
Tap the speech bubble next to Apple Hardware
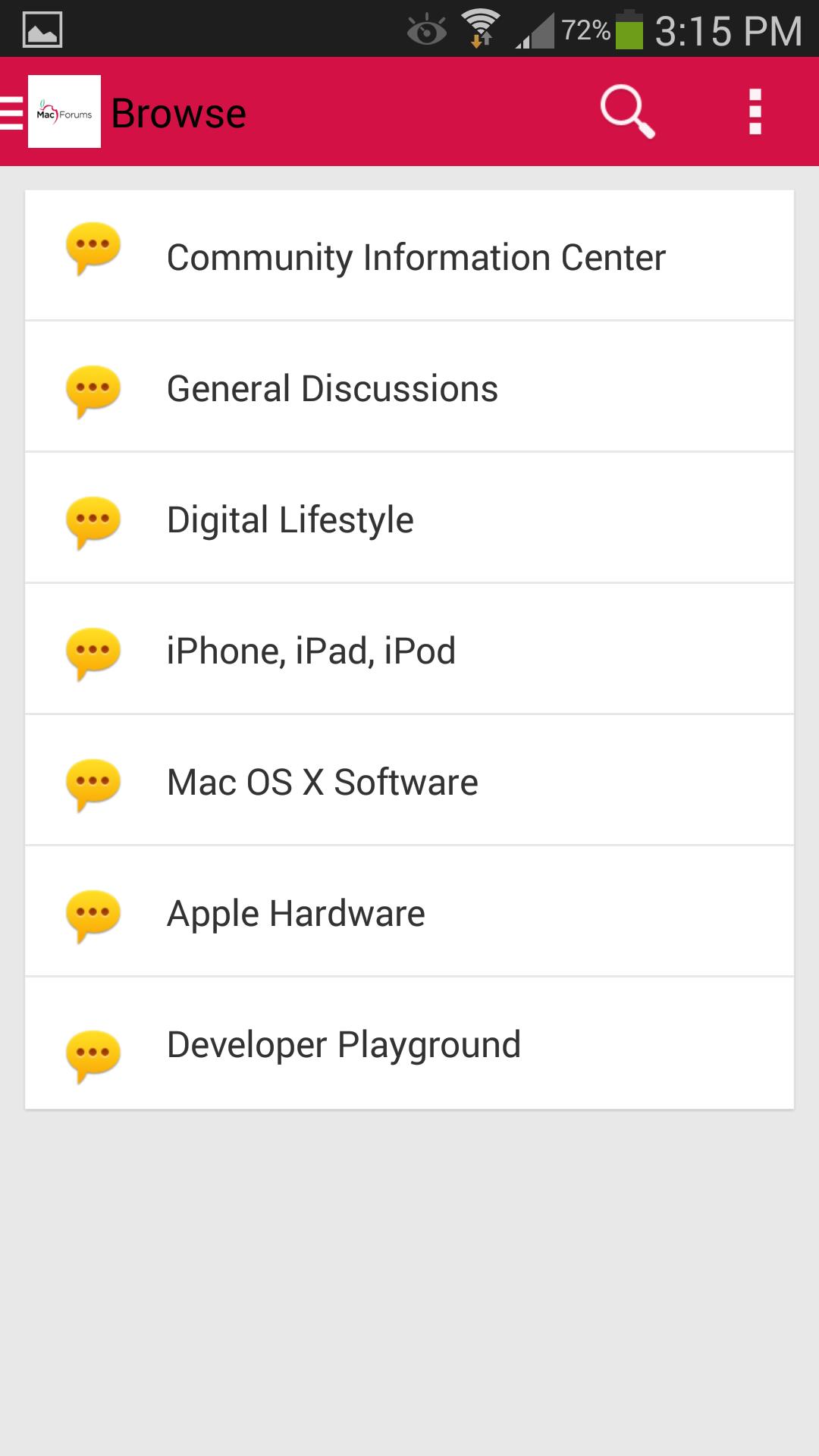coord(93,912)
